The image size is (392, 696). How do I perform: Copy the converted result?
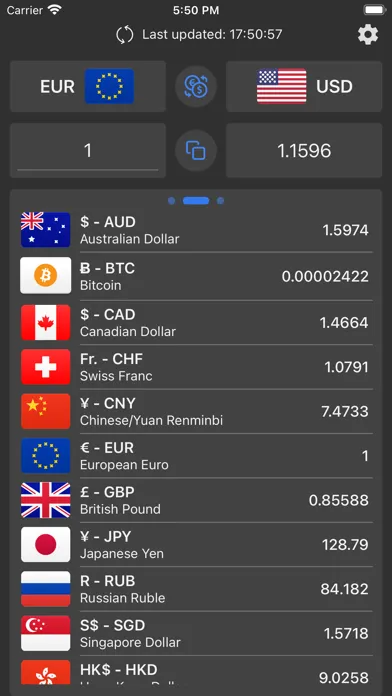point(196,150)
